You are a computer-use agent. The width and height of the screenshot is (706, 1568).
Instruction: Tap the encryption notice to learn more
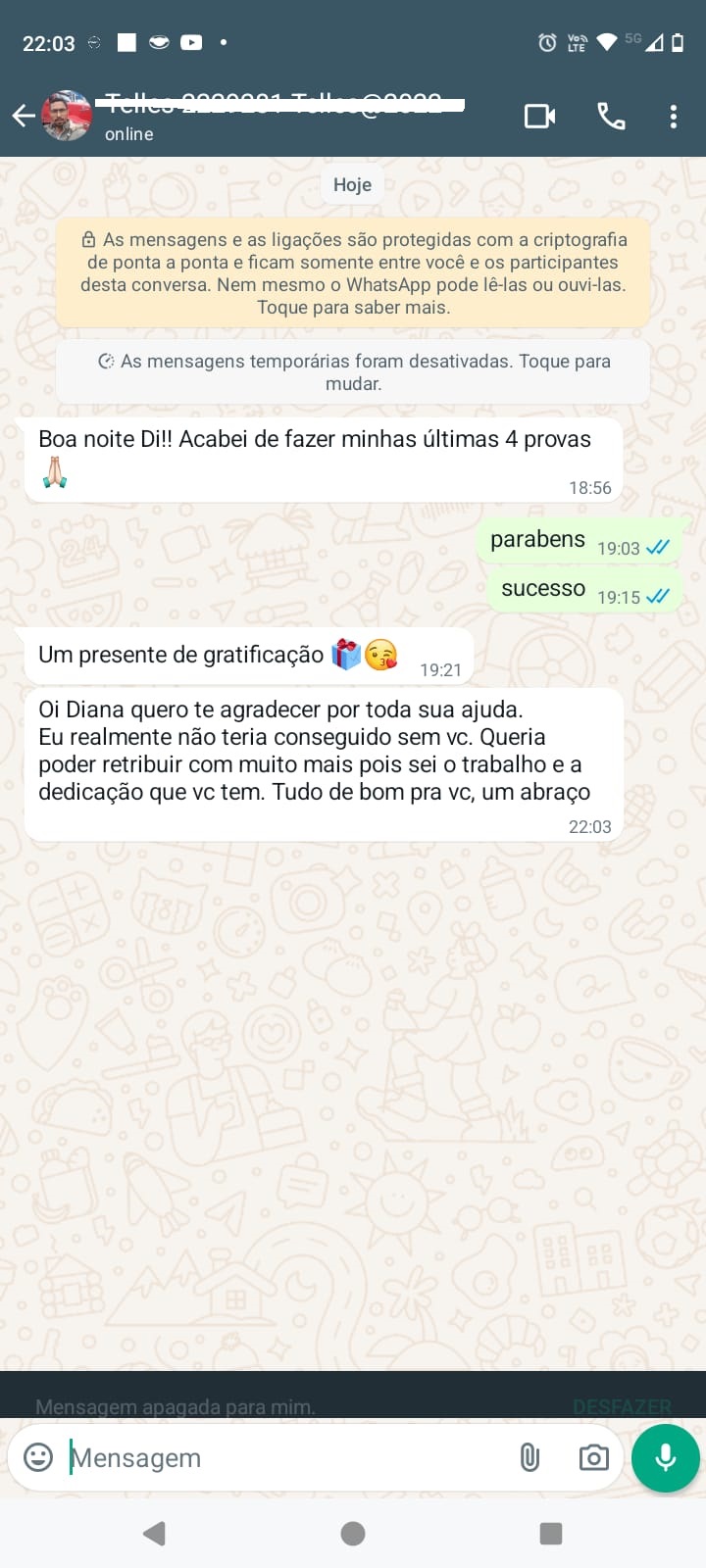tap(353, 273)
